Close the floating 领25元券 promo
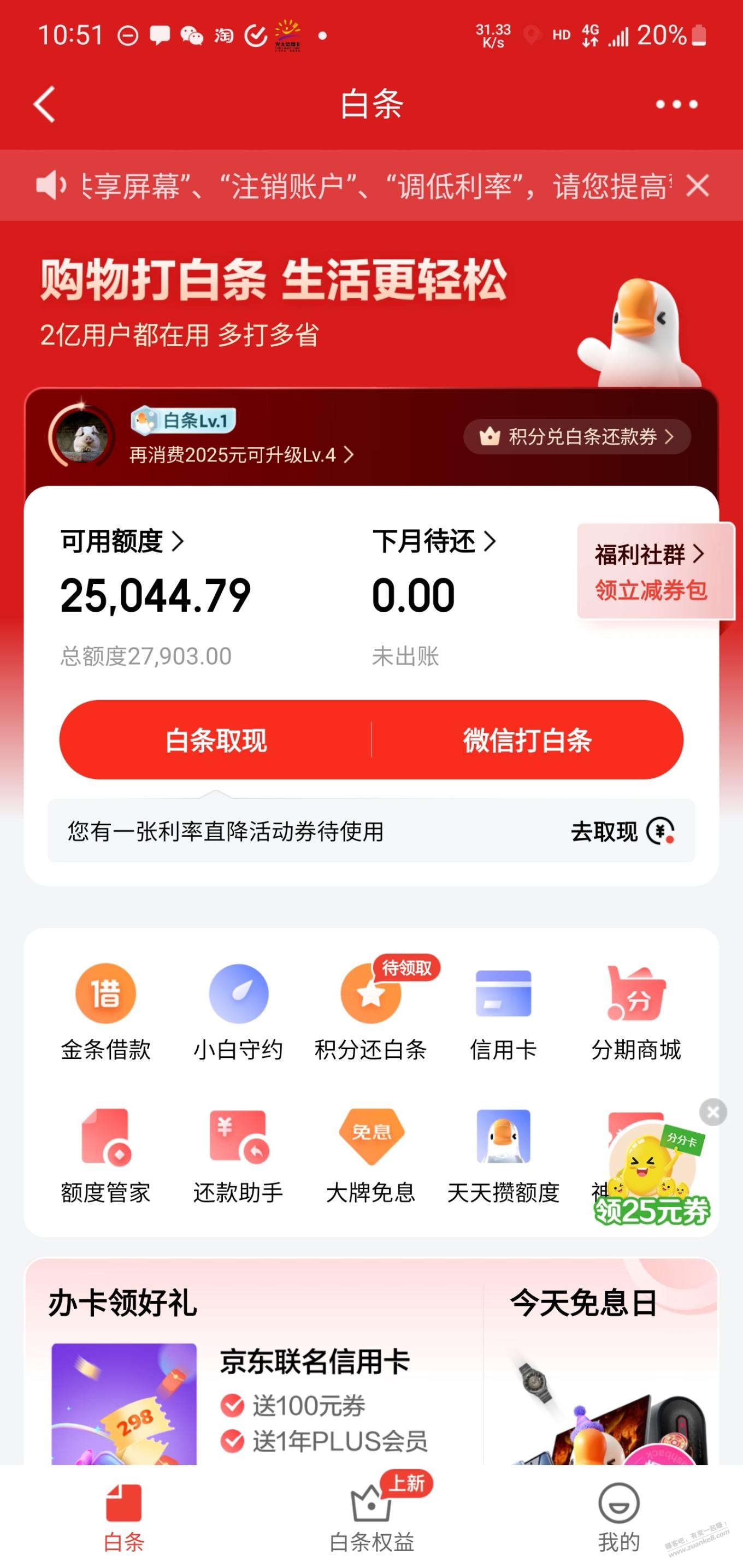Image resolution: width=743 pixels, height=1568 pixels. click(x=712, y=1112)
